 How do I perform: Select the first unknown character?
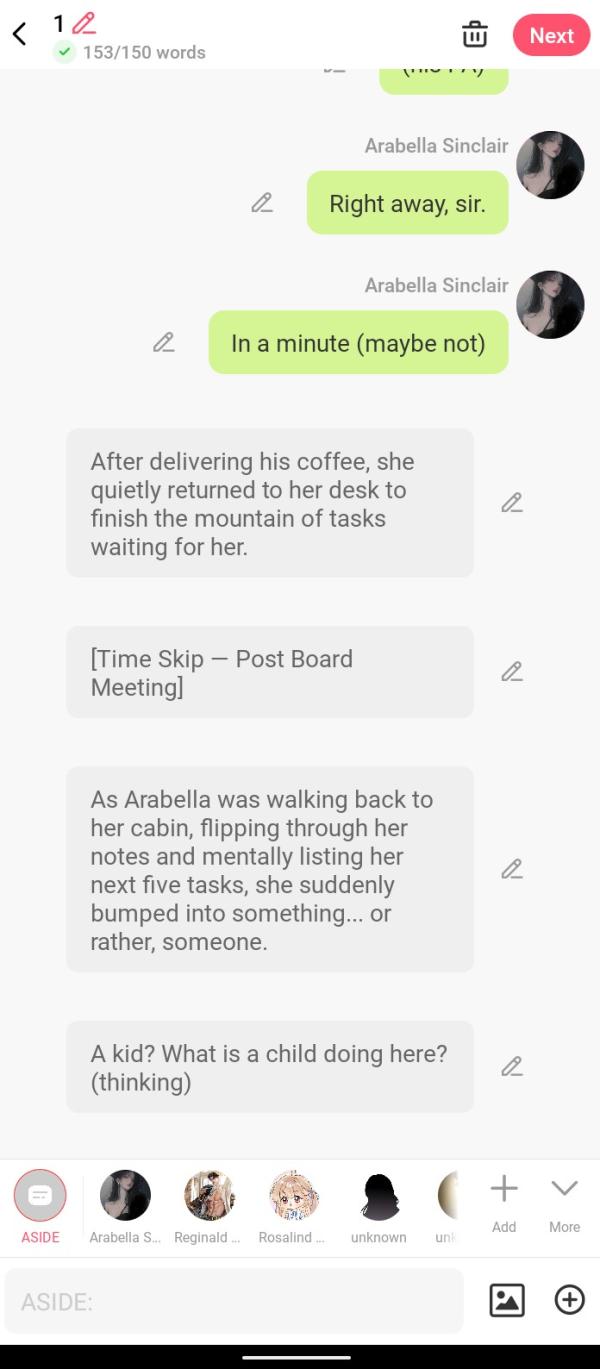click(x=378, y=1207)
